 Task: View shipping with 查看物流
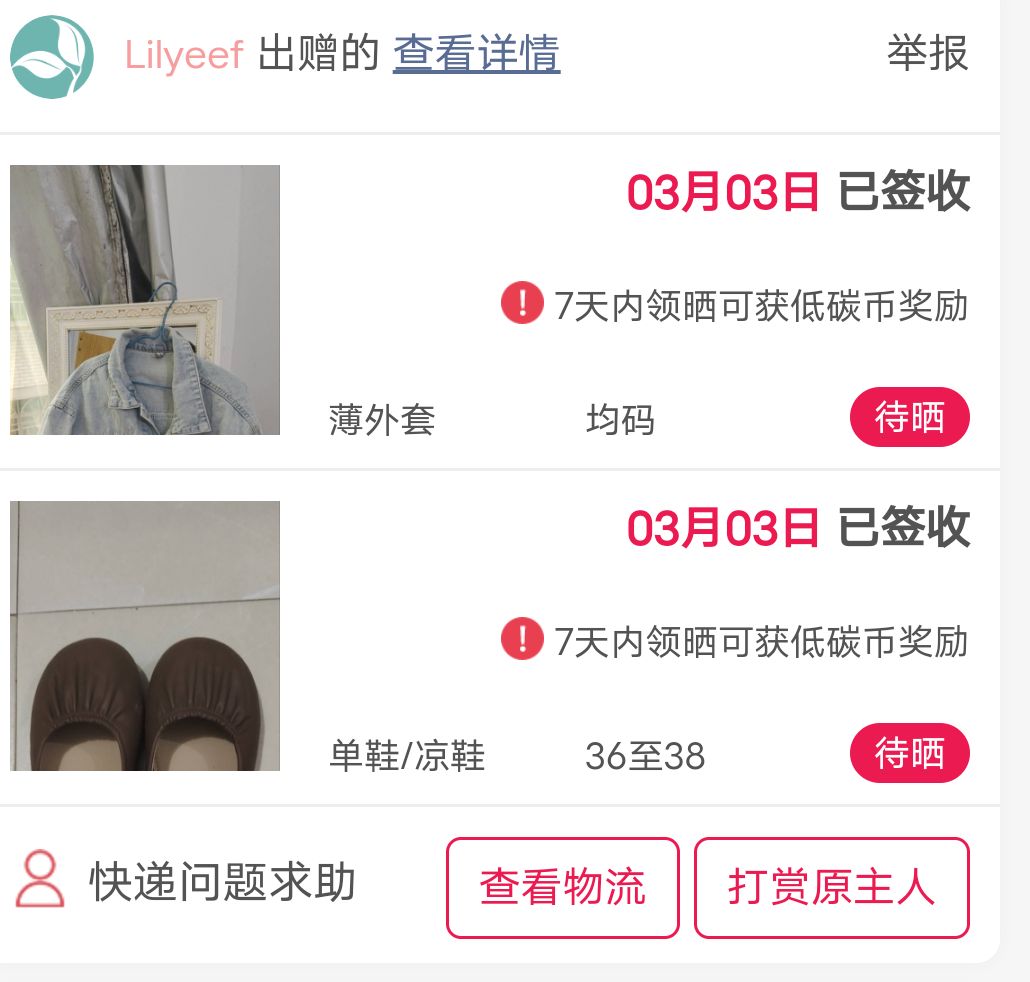(x=563, y=888)
